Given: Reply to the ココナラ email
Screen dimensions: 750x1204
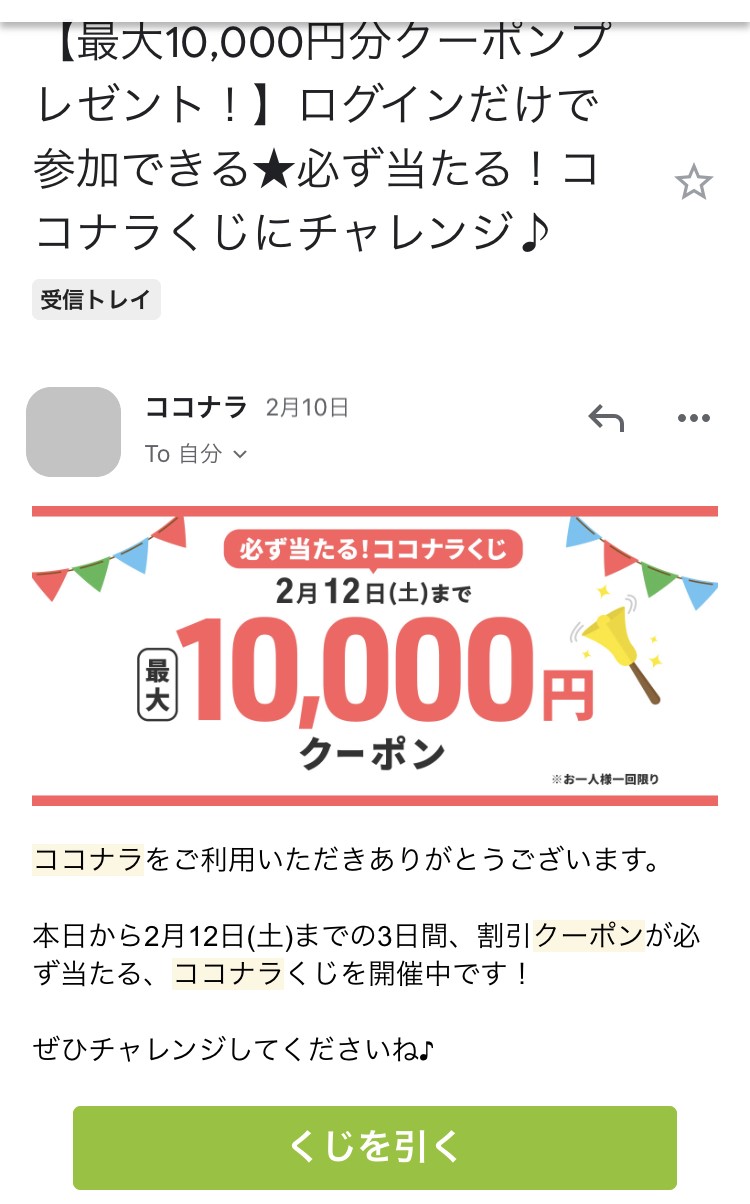Looking at the screenshot, I should click(x=606, y=419).
